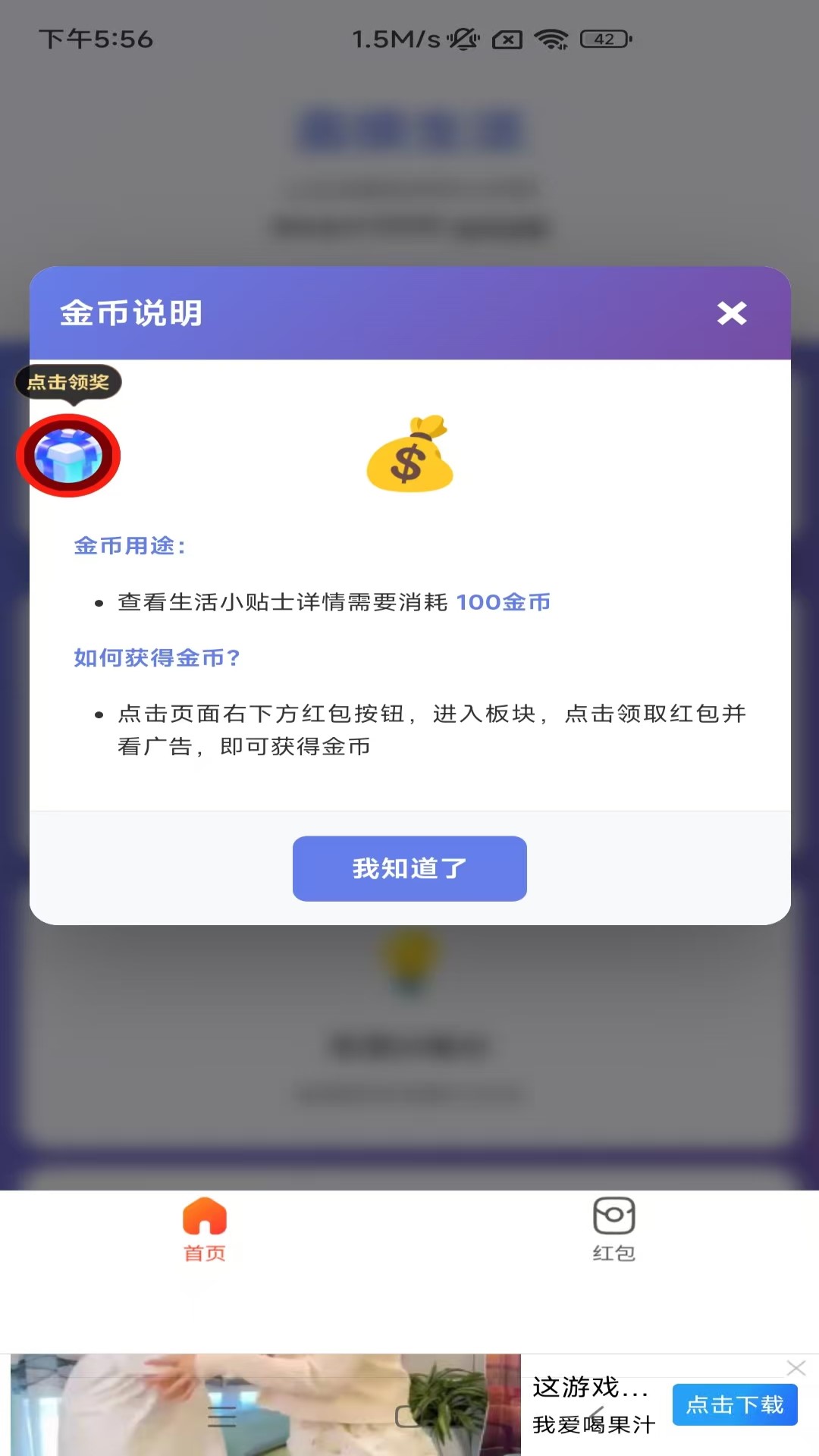The height and width of the screenshot is (1456, 819).
Task: Tap the red packet camera icon above 红包
Action: (614, 1216)
